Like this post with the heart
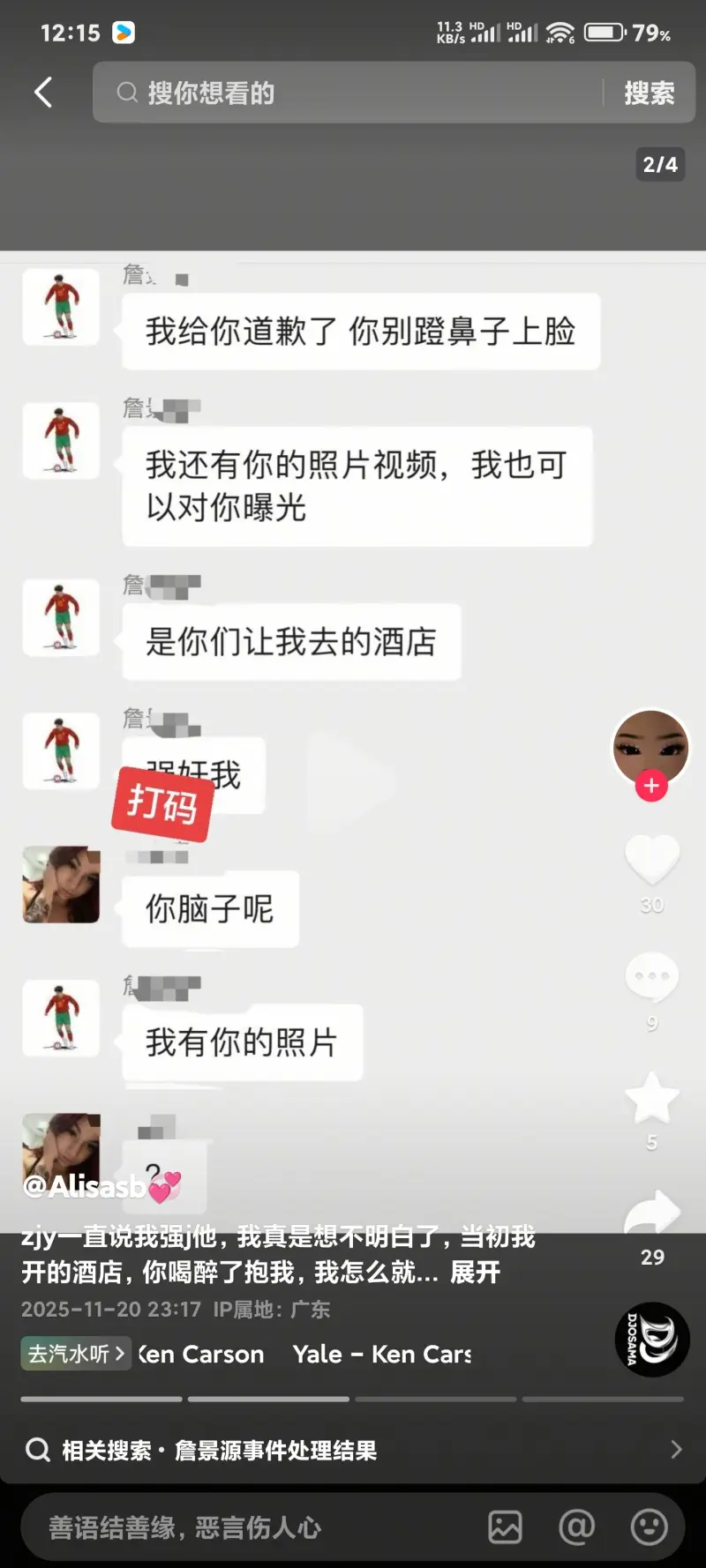This screenshot has width=706, height=1568. click(651, 860)
